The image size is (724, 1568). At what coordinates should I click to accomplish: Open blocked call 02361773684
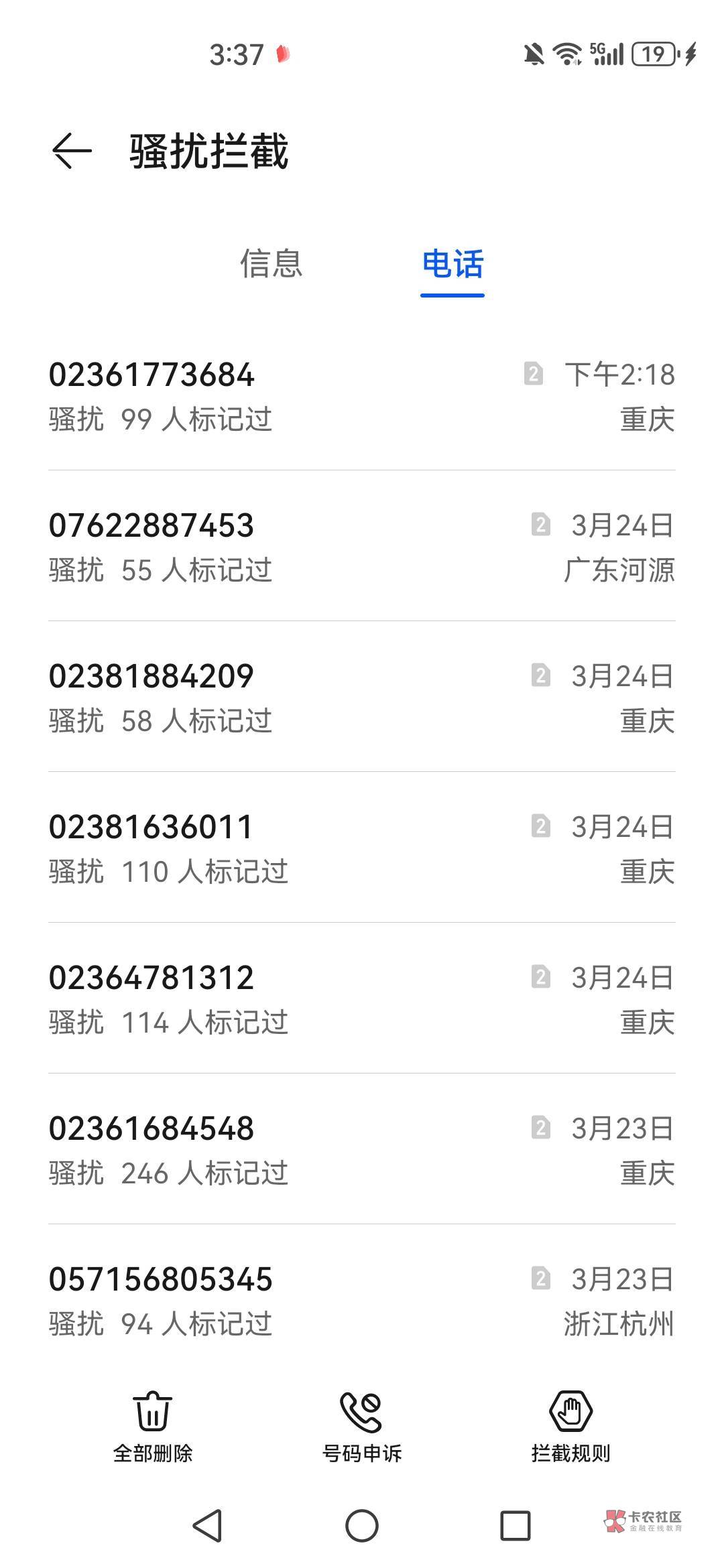(362, 395)
